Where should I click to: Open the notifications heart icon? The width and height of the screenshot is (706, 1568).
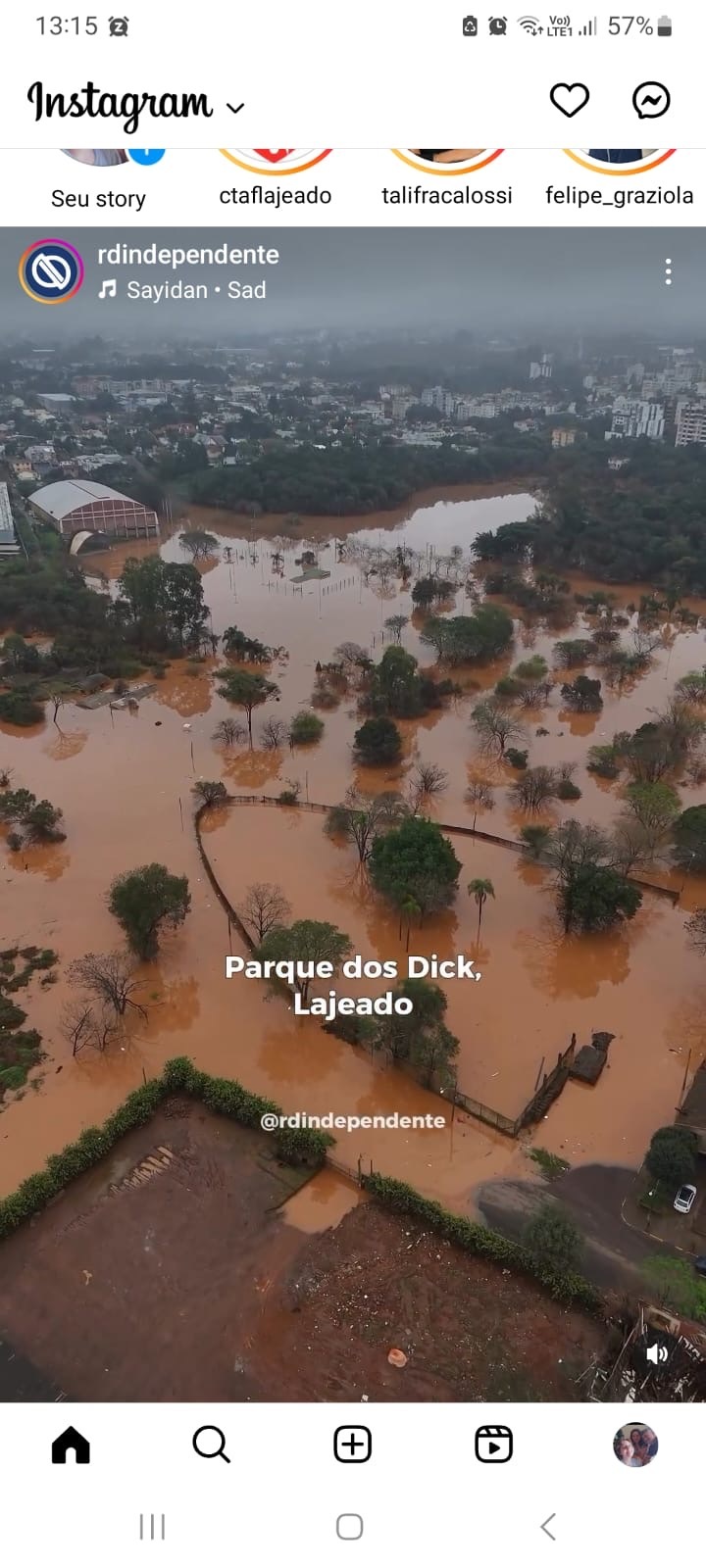(569, 100)
